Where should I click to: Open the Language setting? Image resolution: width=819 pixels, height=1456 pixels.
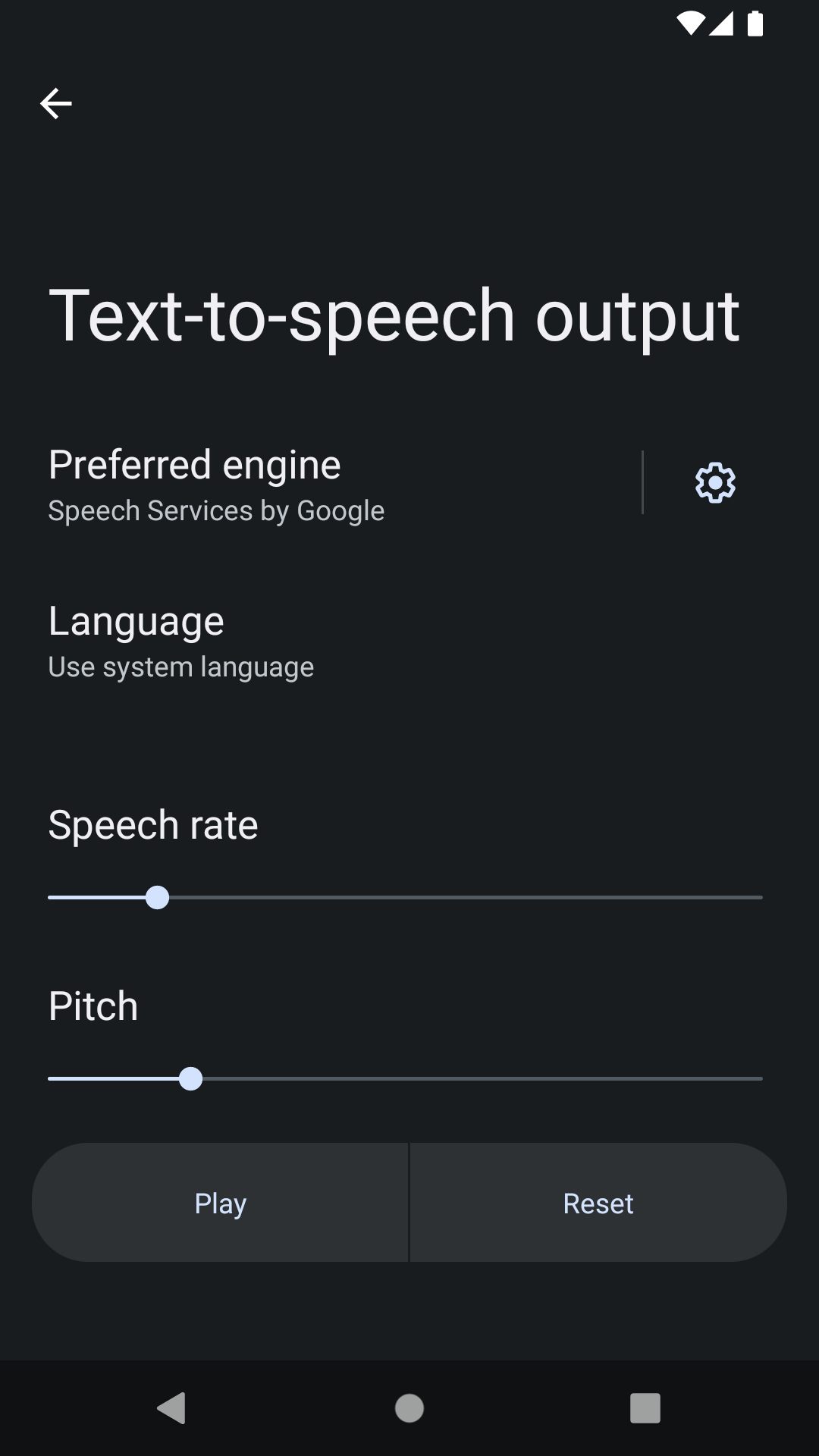click(409, 640)
